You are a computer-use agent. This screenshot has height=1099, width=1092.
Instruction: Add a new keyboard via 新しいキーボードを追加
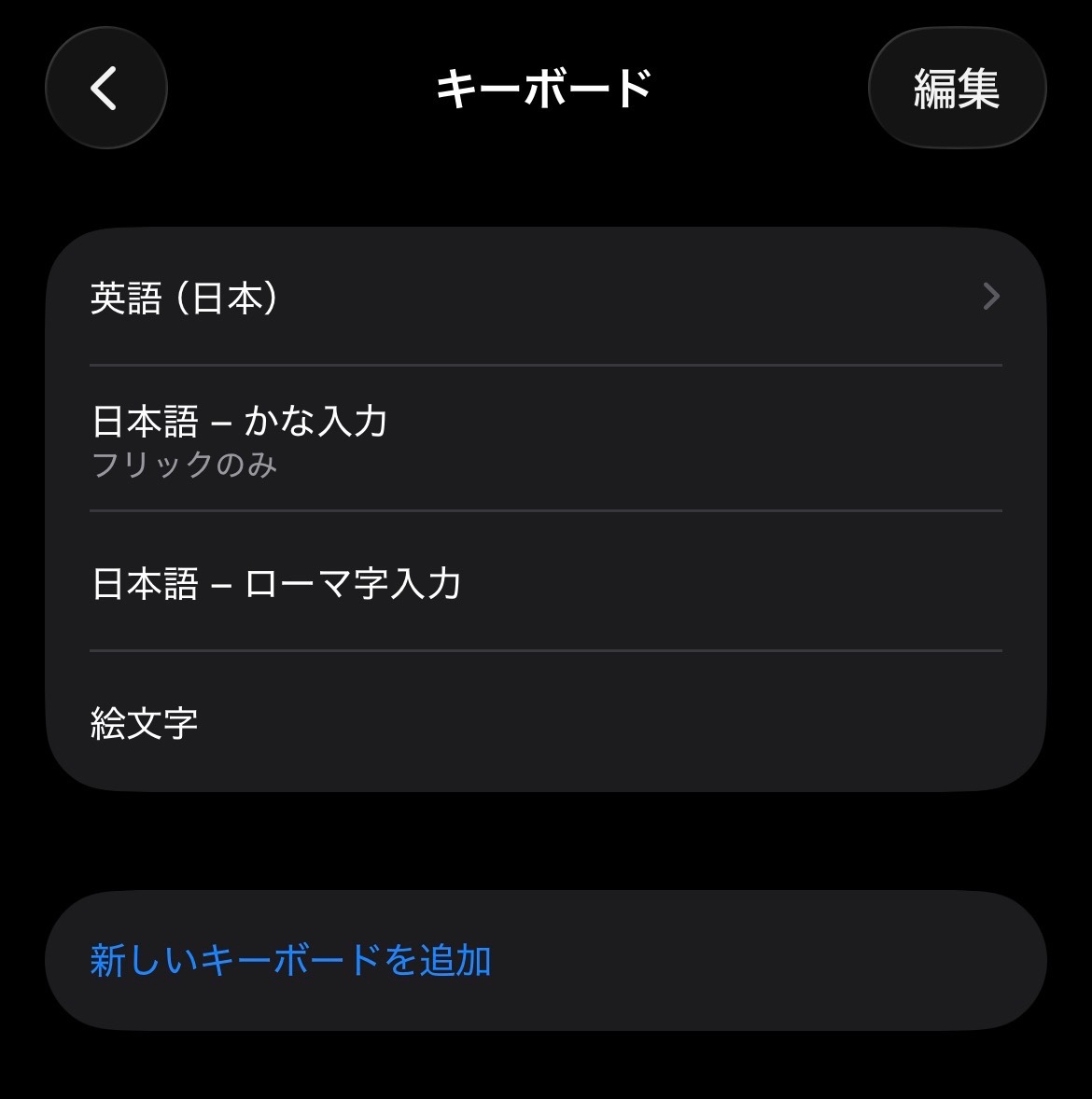pos(291,960)
